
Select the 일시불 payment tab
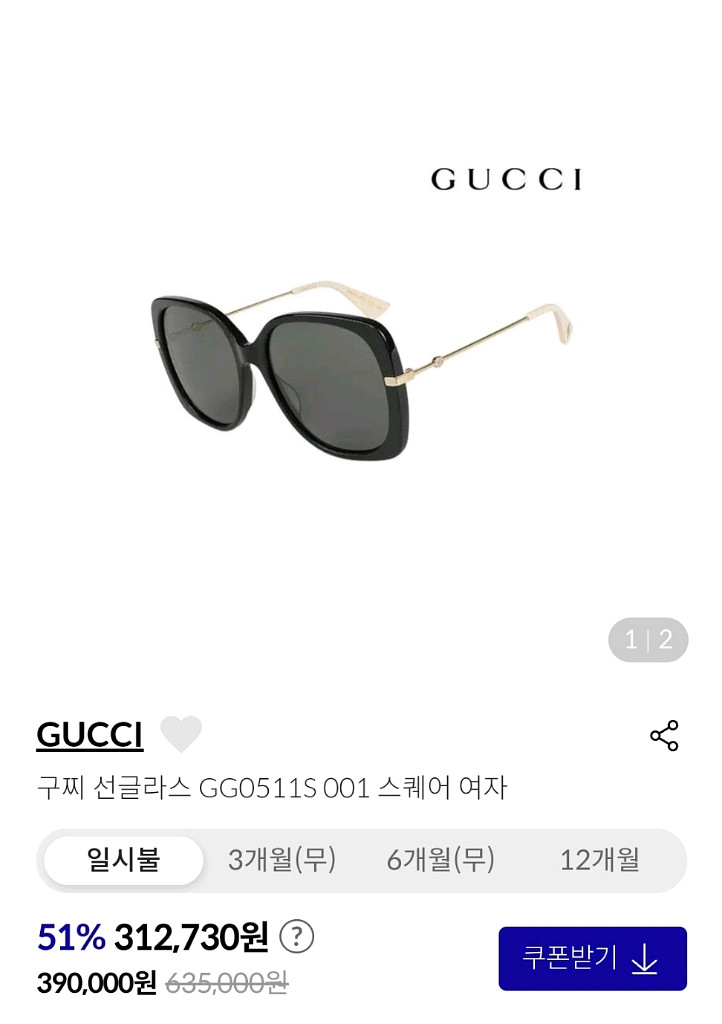tap(123, 860)
